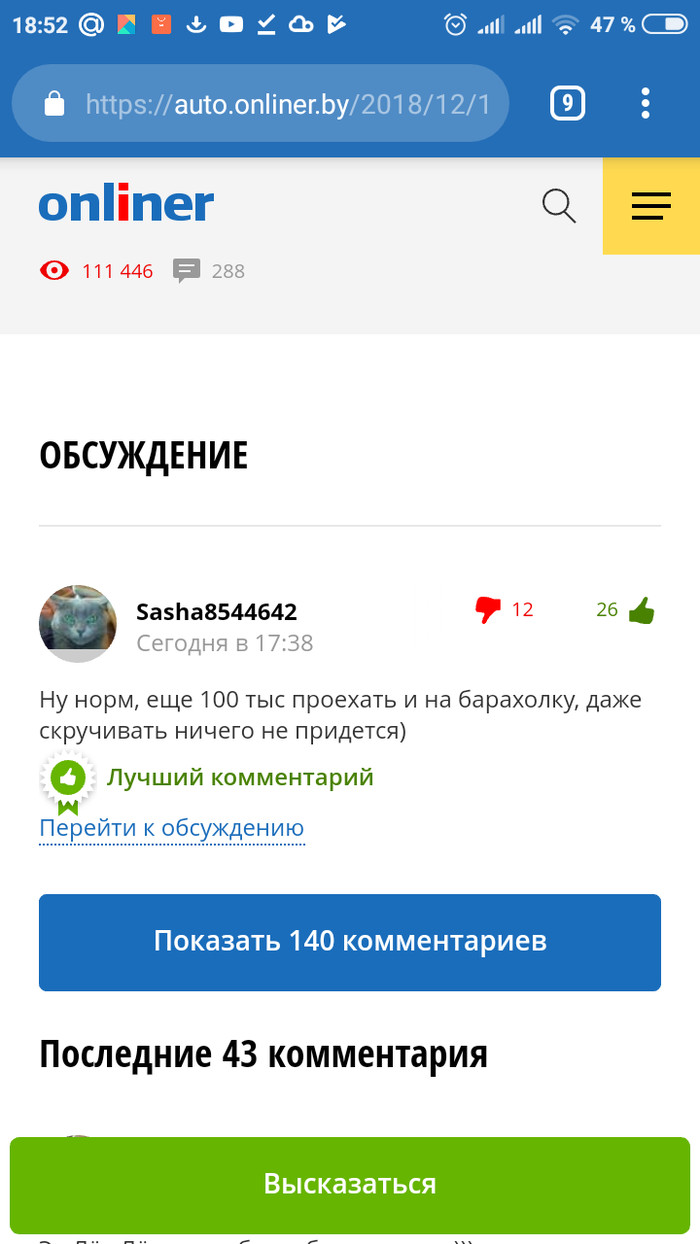The image size is (700, 1244).
Task: Go to the Onliner home page logo
Action: click(x=126, y=205)
